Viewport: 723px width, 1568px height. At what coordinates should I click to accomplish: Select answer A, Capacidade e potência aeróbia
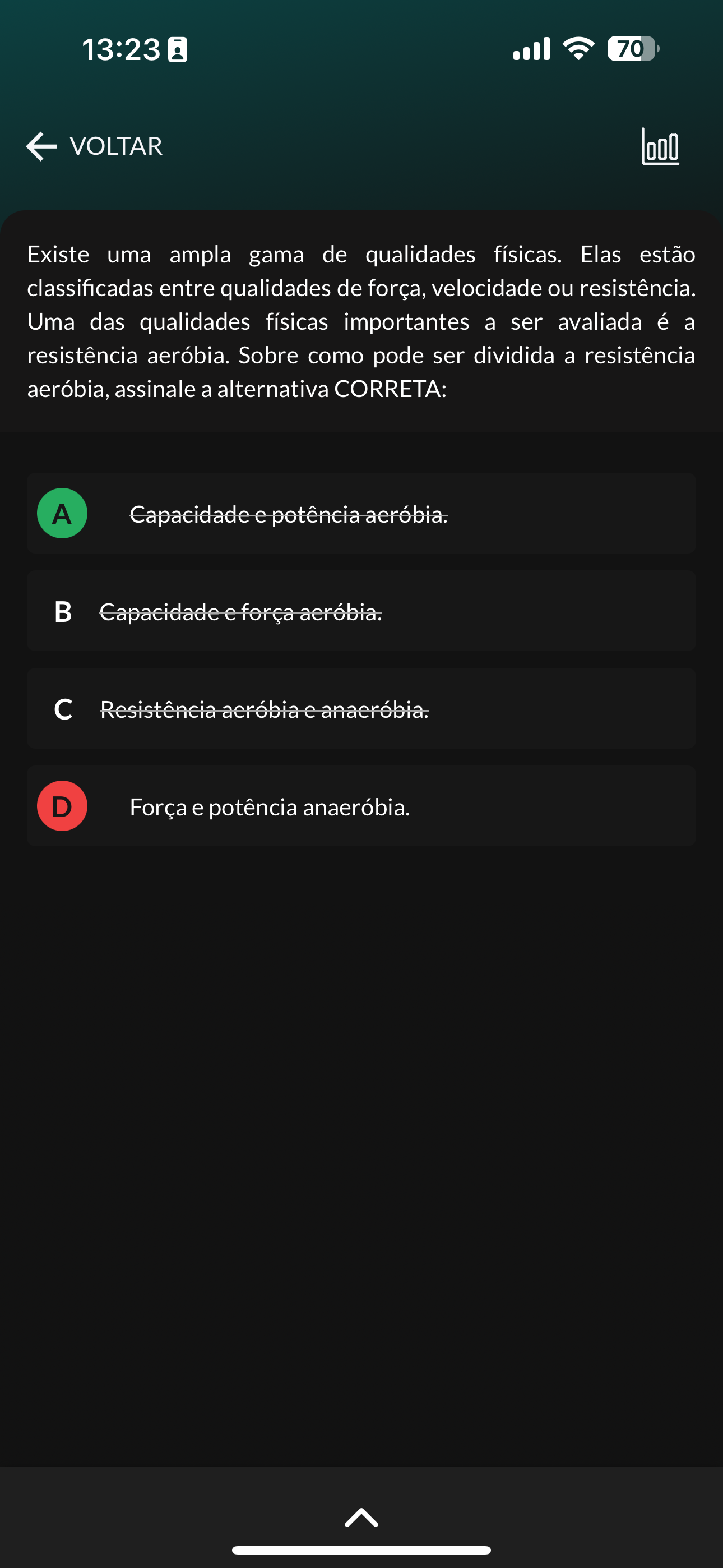click(361, 513)
